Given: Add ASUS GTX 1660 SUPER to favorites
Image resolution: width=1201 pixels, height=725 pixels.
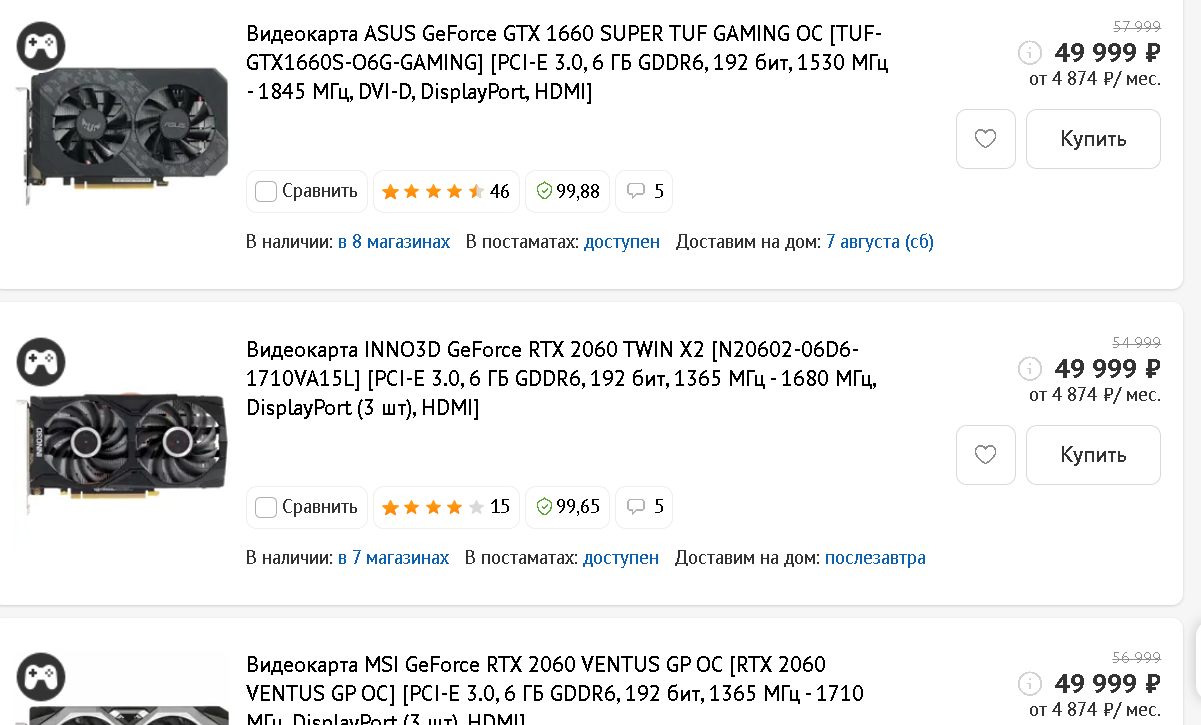Looking at the screenshot, I should coord(985,139).
